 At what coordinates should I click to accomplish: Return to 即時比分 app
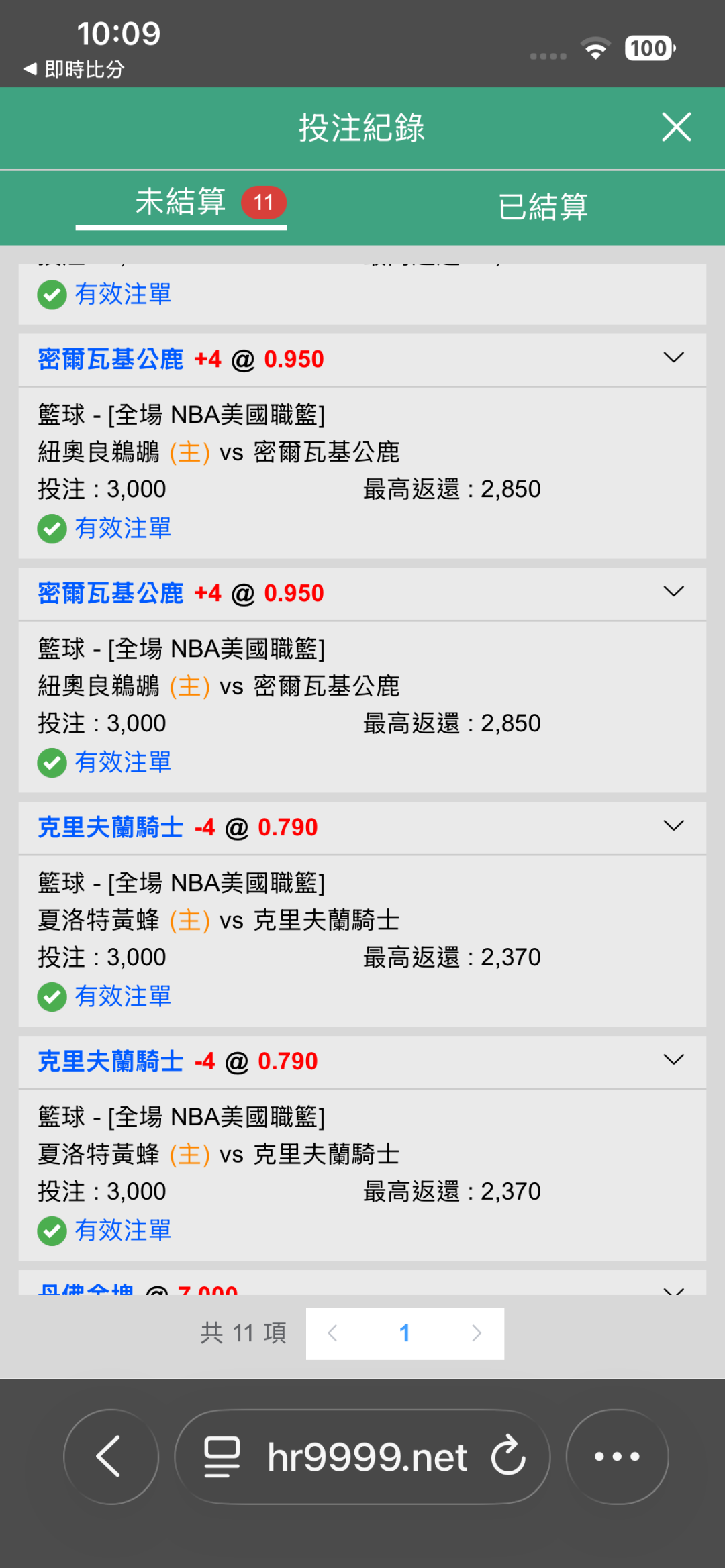tap(74, 69)
